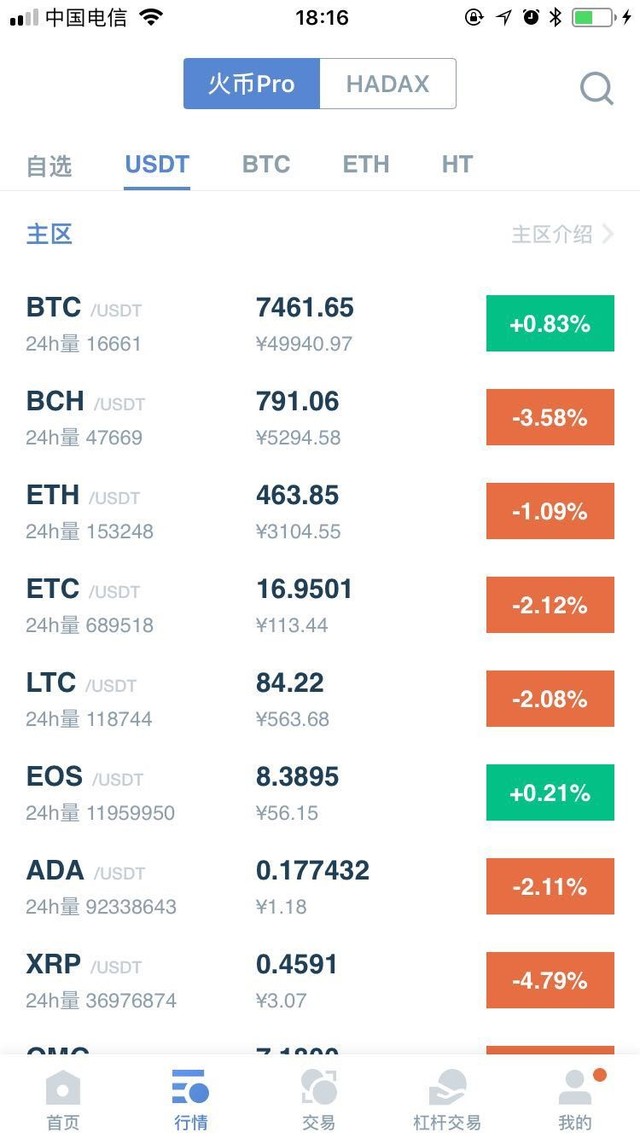Switch to the 自选 tab
640x1138 pixels.
(x=49, y=165)
